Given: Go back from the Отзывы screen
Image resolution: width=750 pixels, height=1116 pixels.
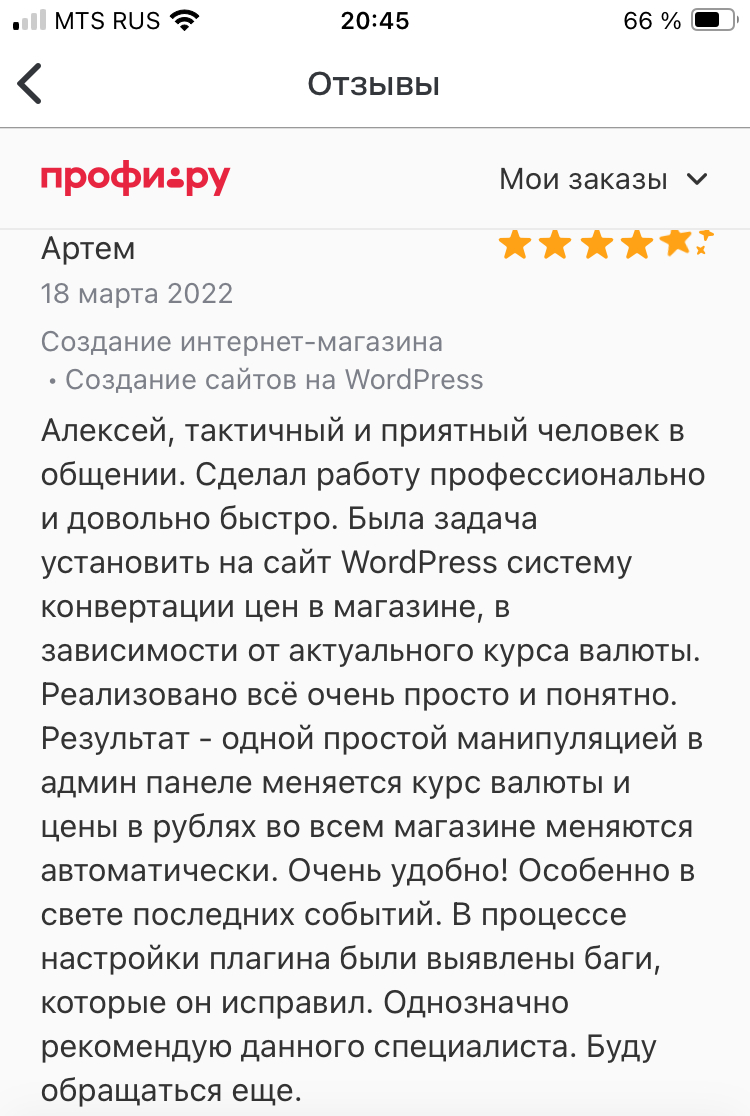Looking at the screenshot, I should point(31,84).
